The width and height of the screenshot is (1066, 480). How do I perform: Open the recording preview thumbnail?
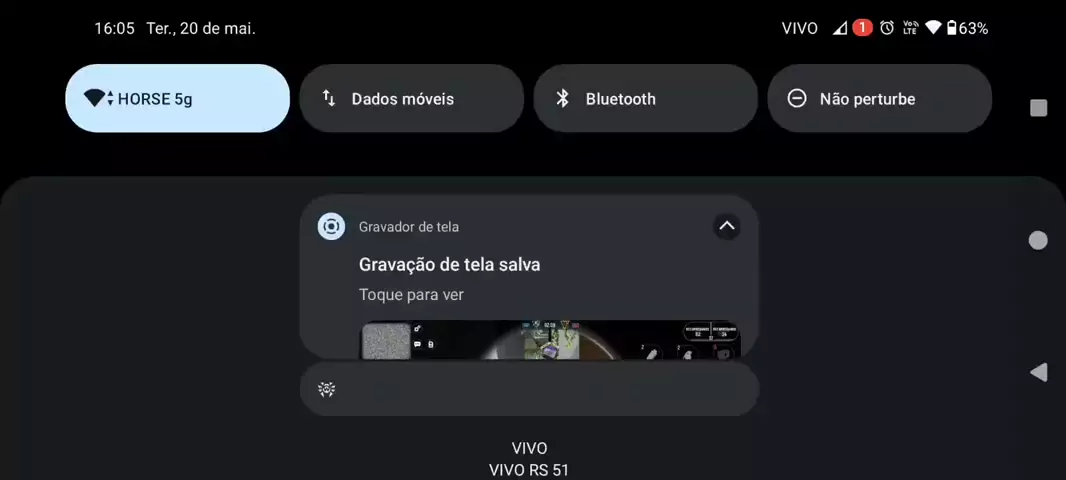[550, 340]
